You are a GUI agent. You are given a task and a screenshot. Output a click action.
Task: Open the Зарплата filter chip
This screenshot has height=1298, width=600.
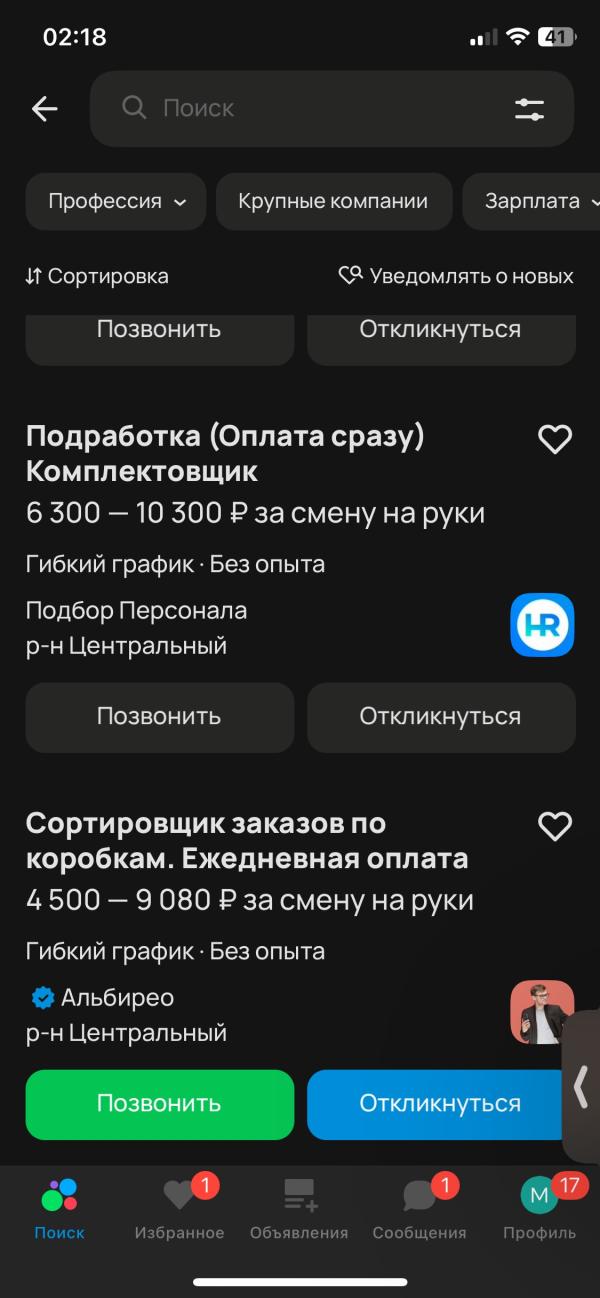point(532,201)
